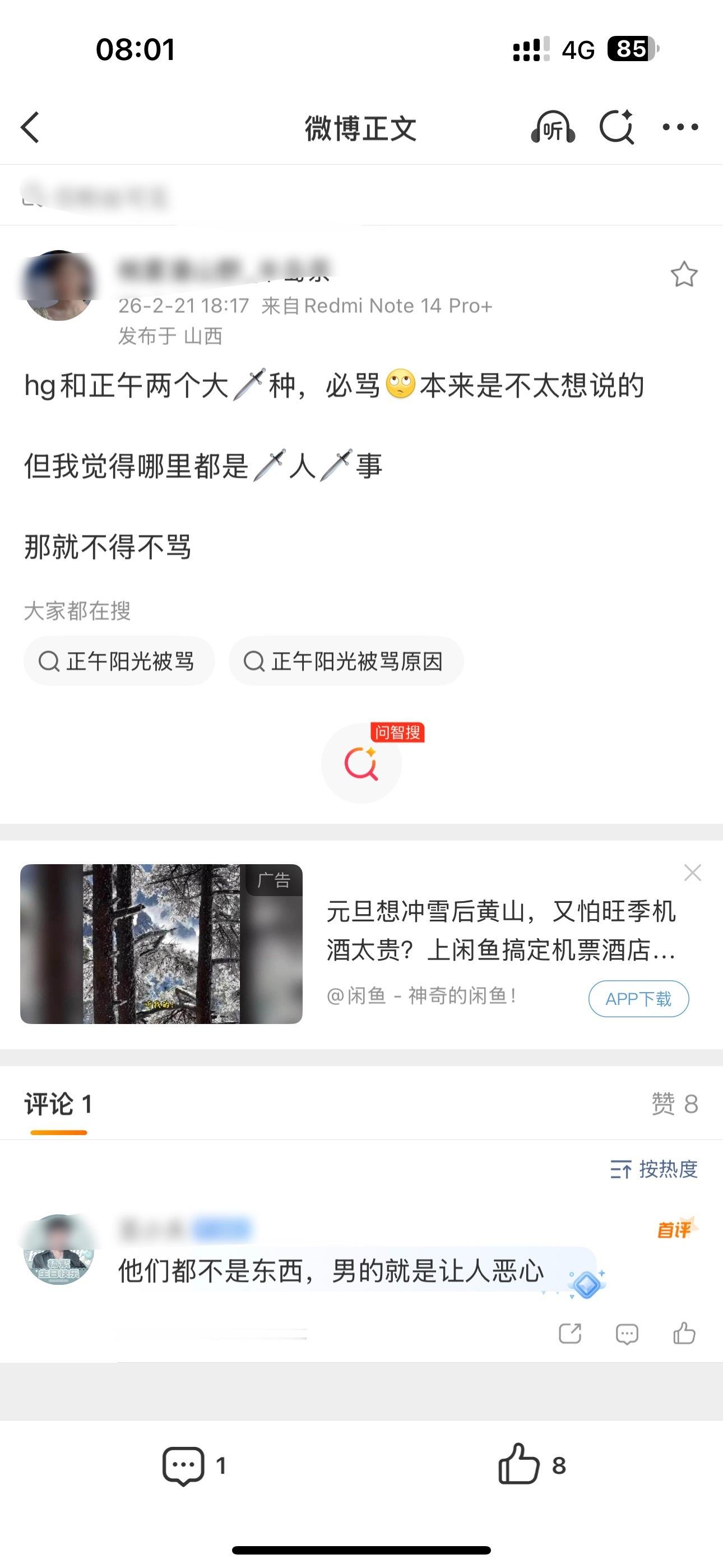Search the suggested term 正午阳光被骂

pyautogui.click(x=119, y=661)
